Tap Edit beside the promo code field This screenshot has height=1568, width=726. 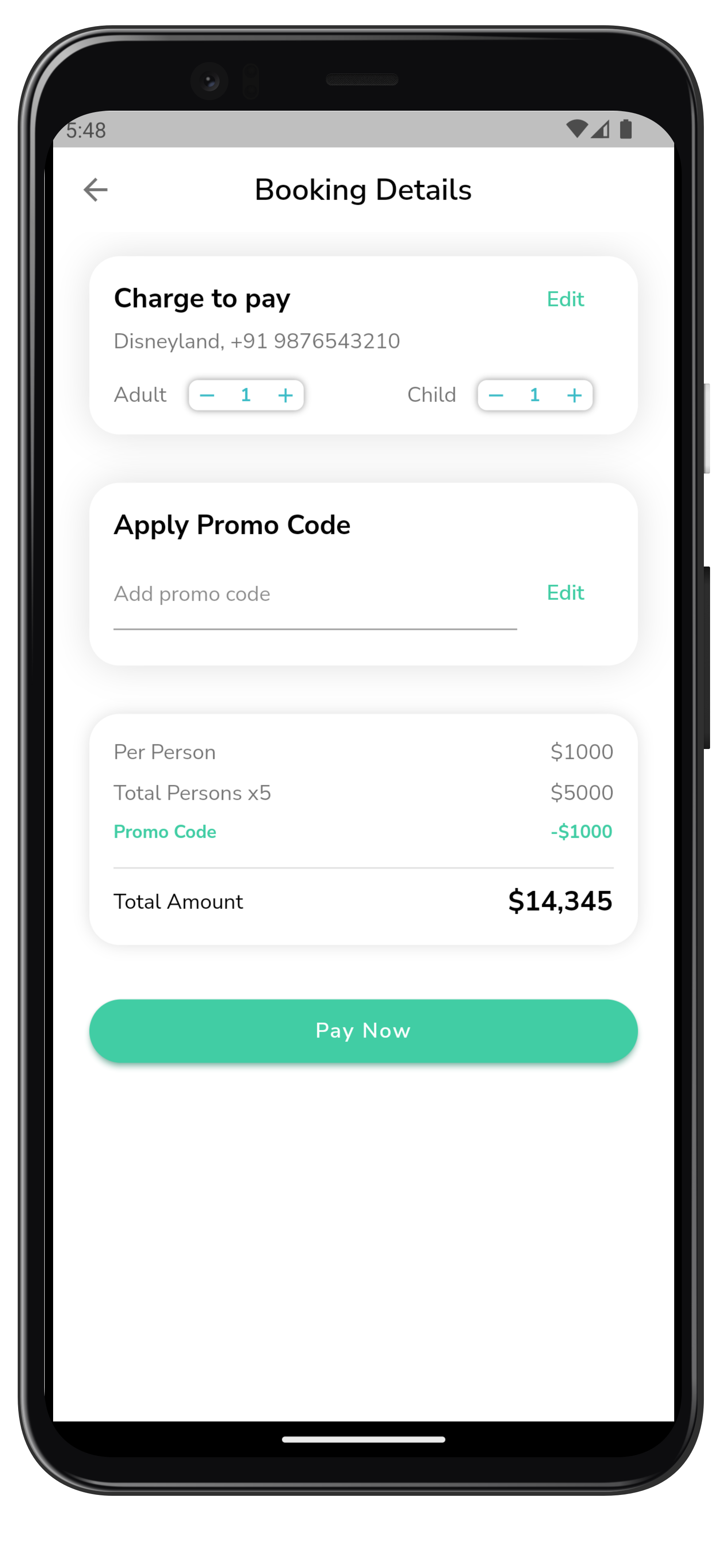coord(565,592)
